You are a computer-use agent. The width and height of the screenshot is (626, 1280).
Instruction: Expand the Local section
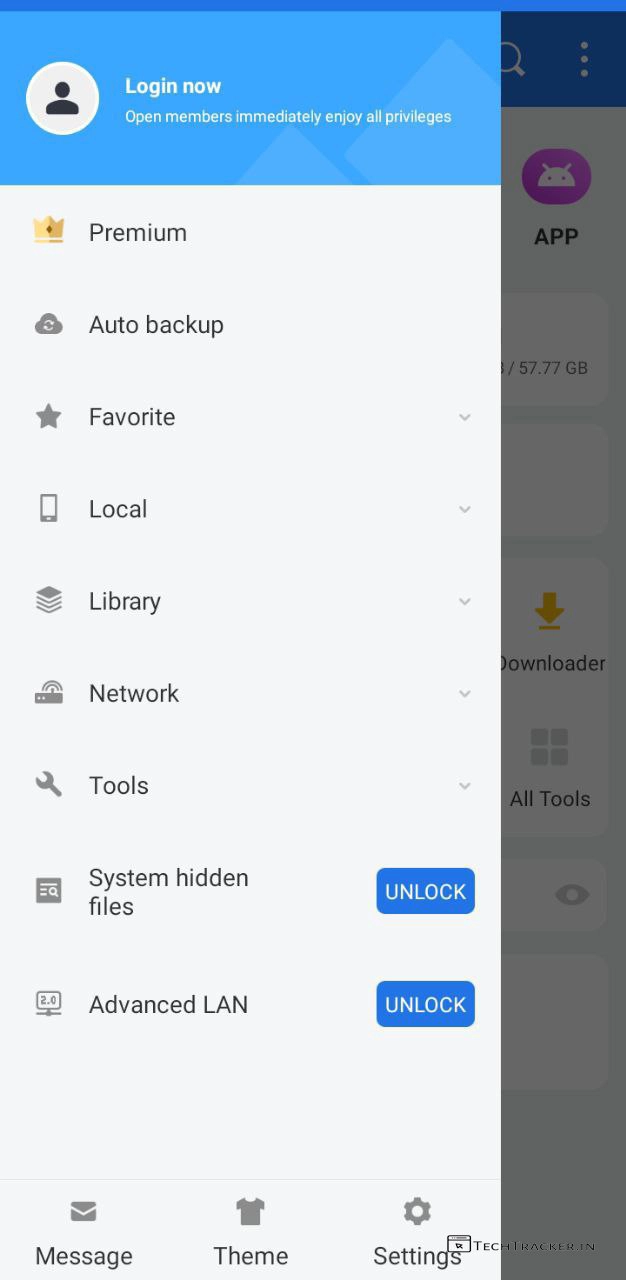coord(464,509)
